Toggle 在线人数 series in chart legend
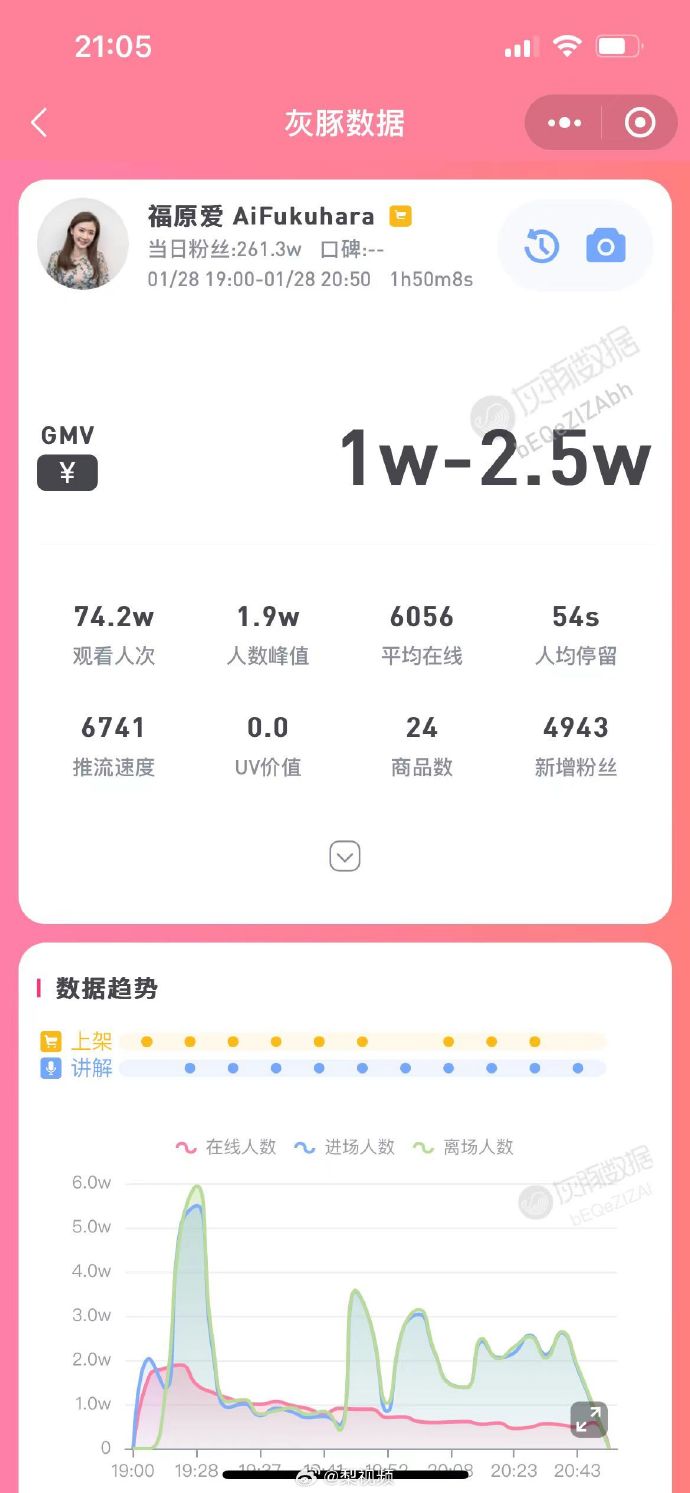The height and width of the screenshot is (1493, 690). pos(227,1147)
